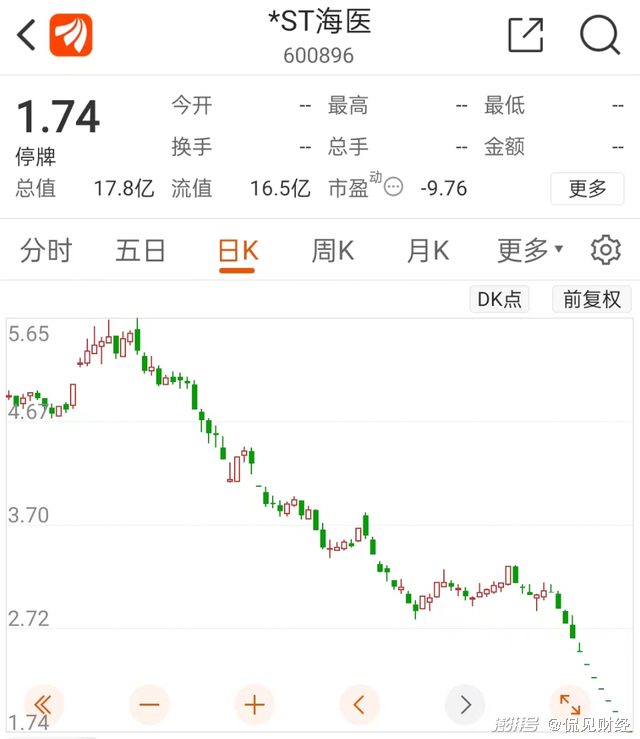This screenshot has width=640, height=739.
Task: Move chart to previous period
Action: point(360,705)
